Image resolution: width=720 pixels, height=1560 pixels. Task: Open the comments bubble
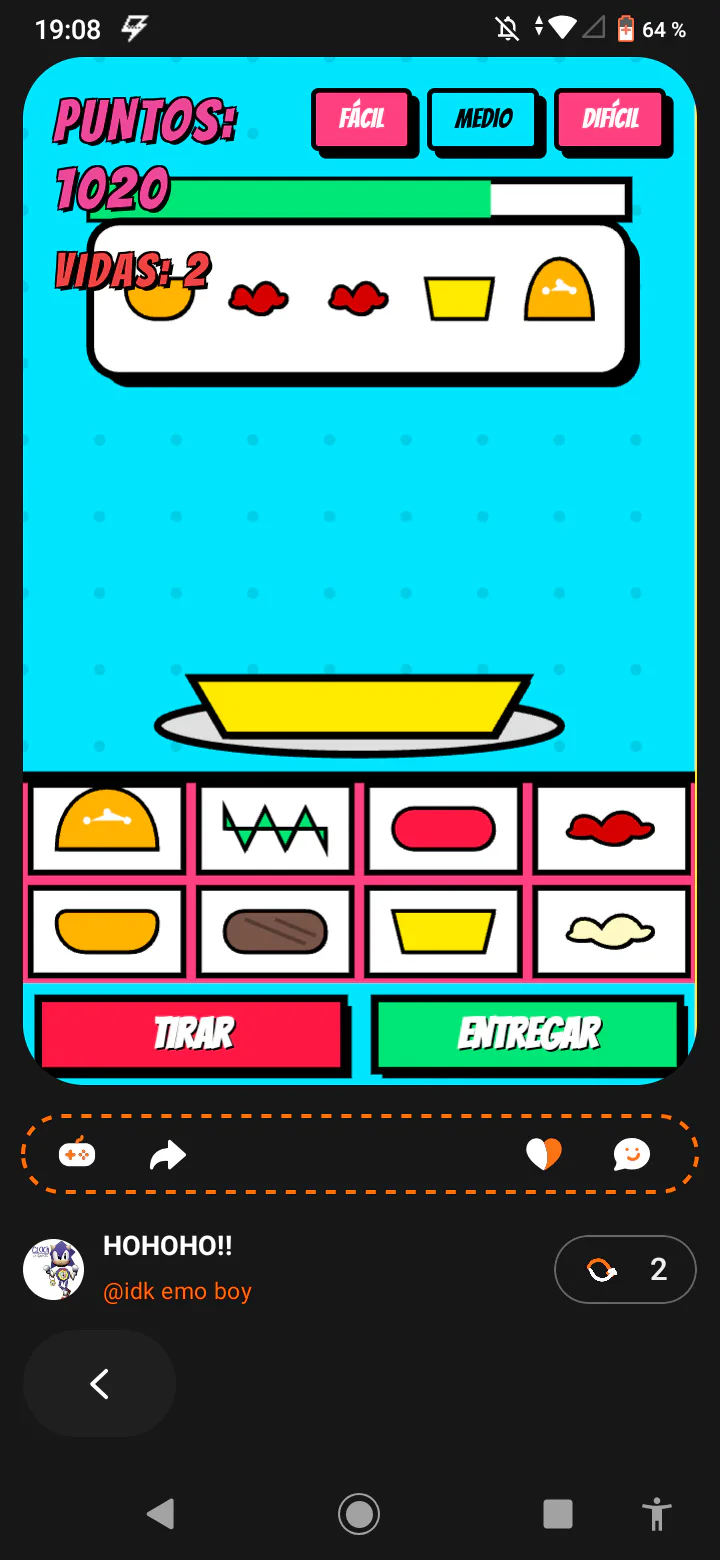(632, 1155)
